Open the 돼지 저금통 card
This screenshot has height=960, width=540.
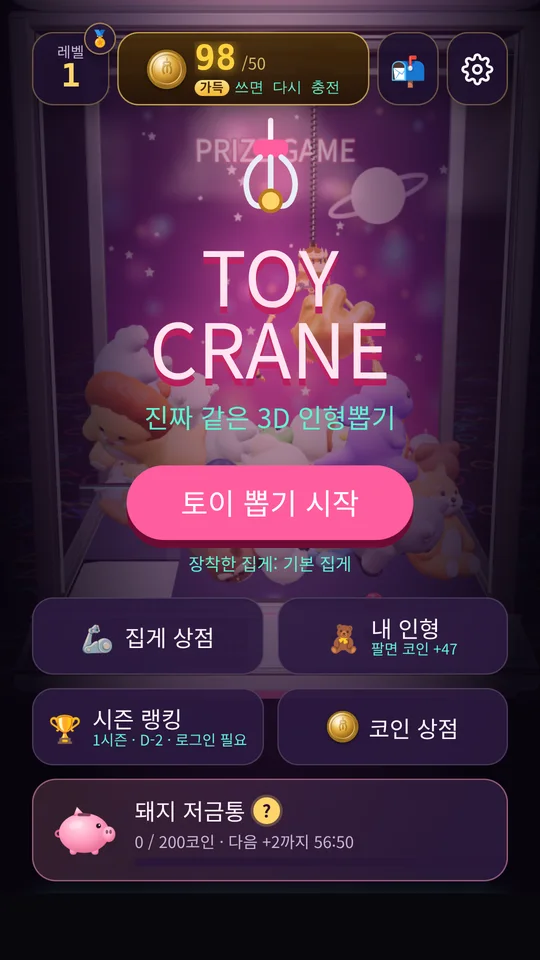(270, 830)
